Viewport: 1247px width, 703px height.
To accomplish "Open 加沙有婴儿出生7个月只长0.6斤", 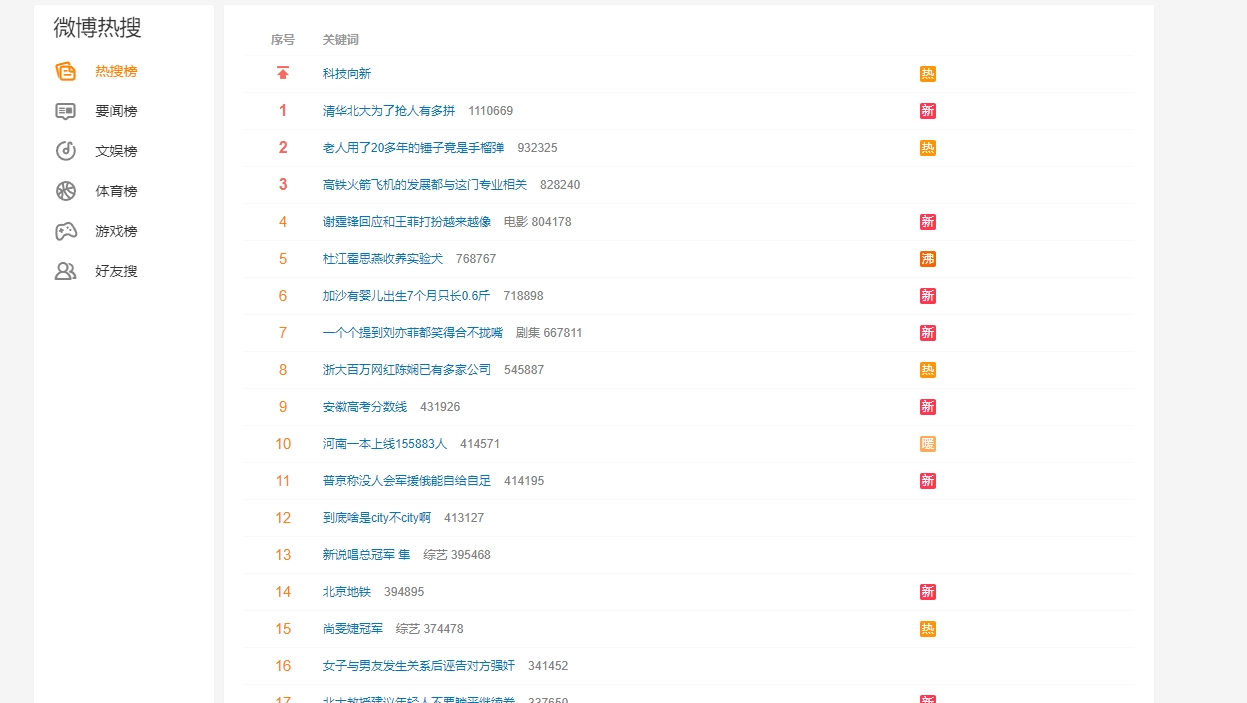I will pos(406,296).
